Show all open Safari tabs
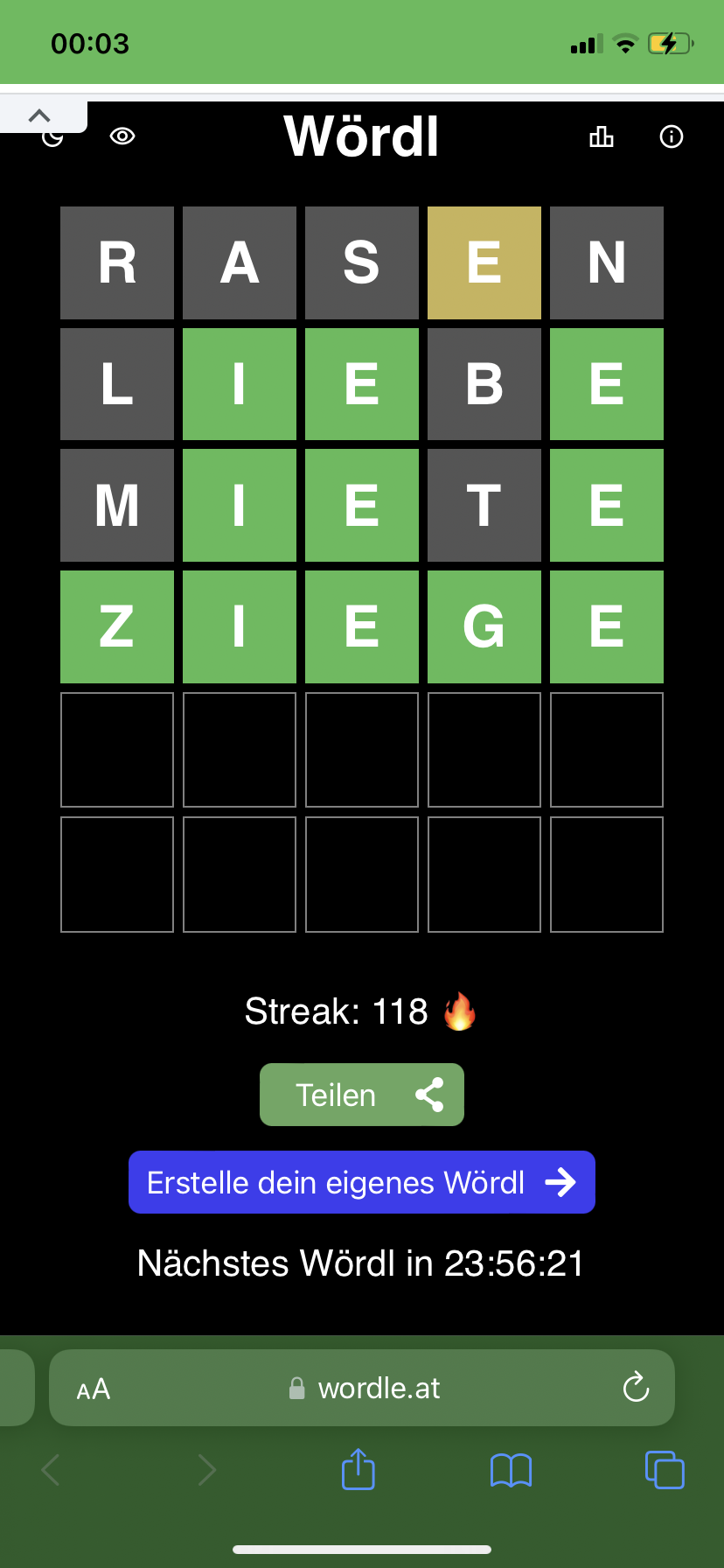The width and height of the screenshot is (724, 1568). click(x=665, y=1469)
